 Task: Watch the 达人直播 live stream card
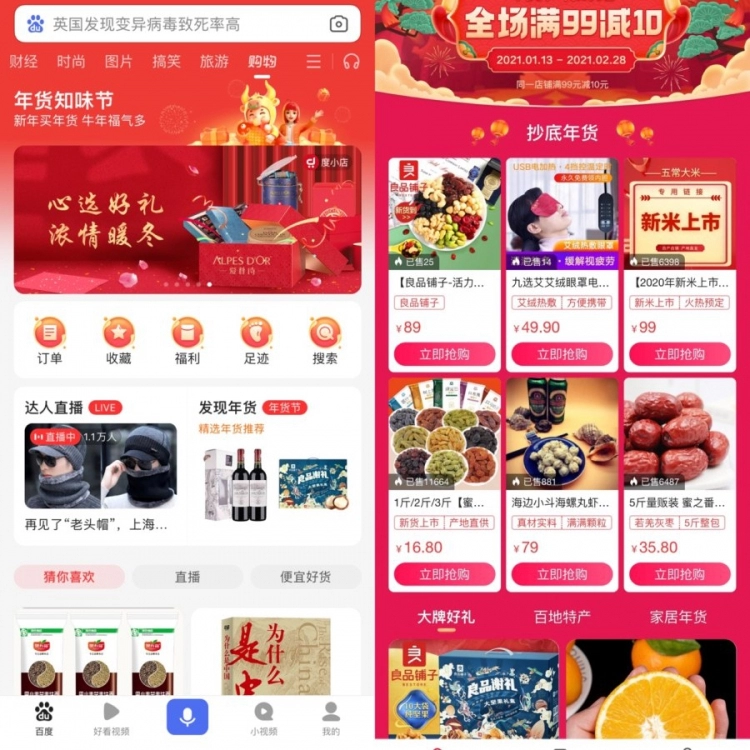101,466
